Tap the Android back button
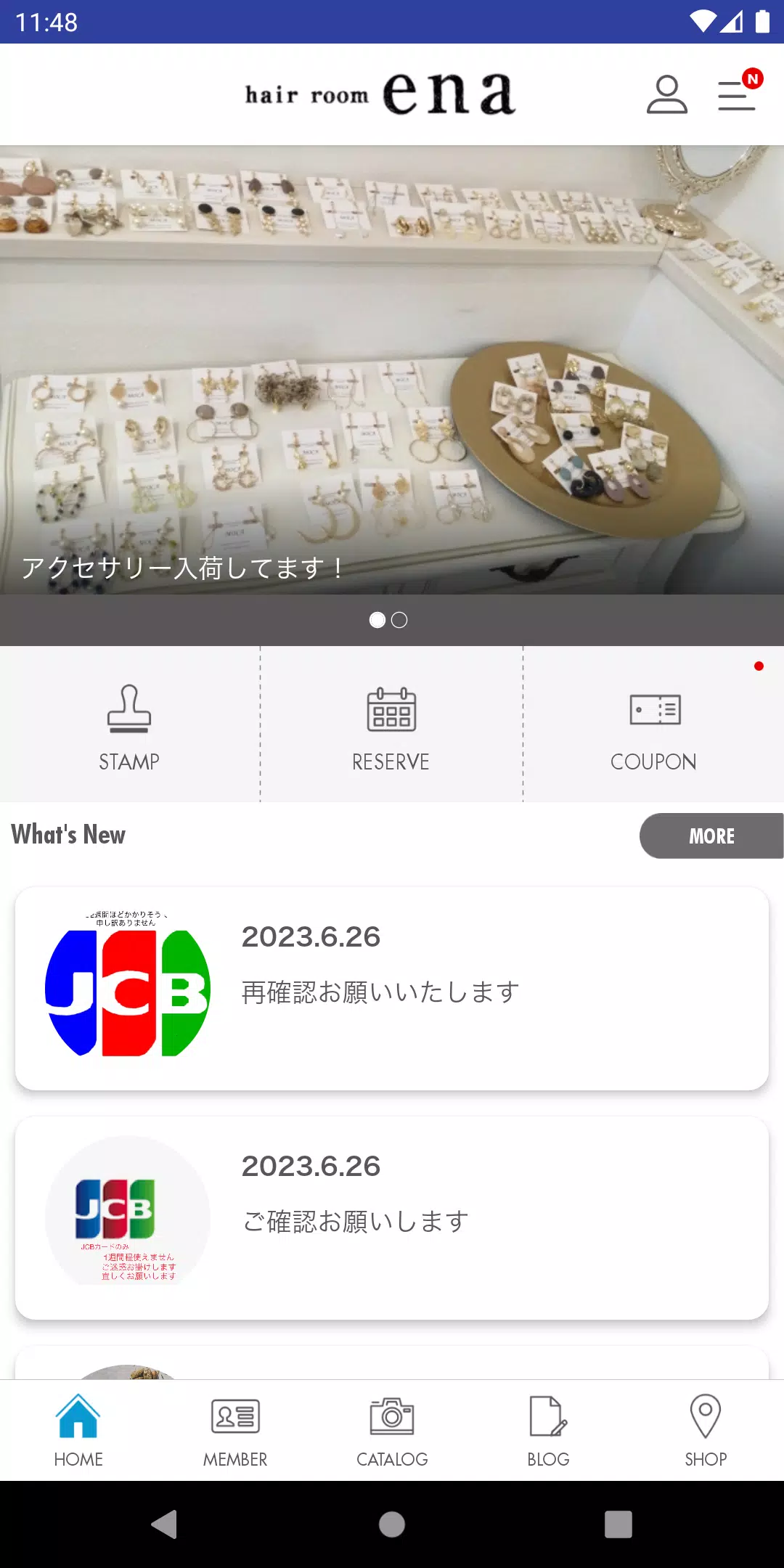 tap(165, 1524)
